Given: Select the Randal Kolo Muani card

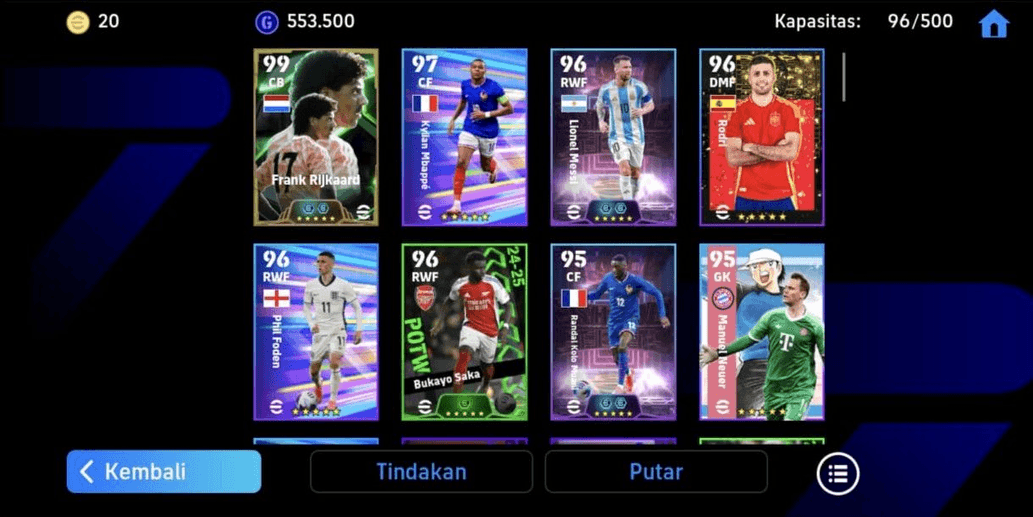Looking at the screenshot, I should click(x=612, y=332).
